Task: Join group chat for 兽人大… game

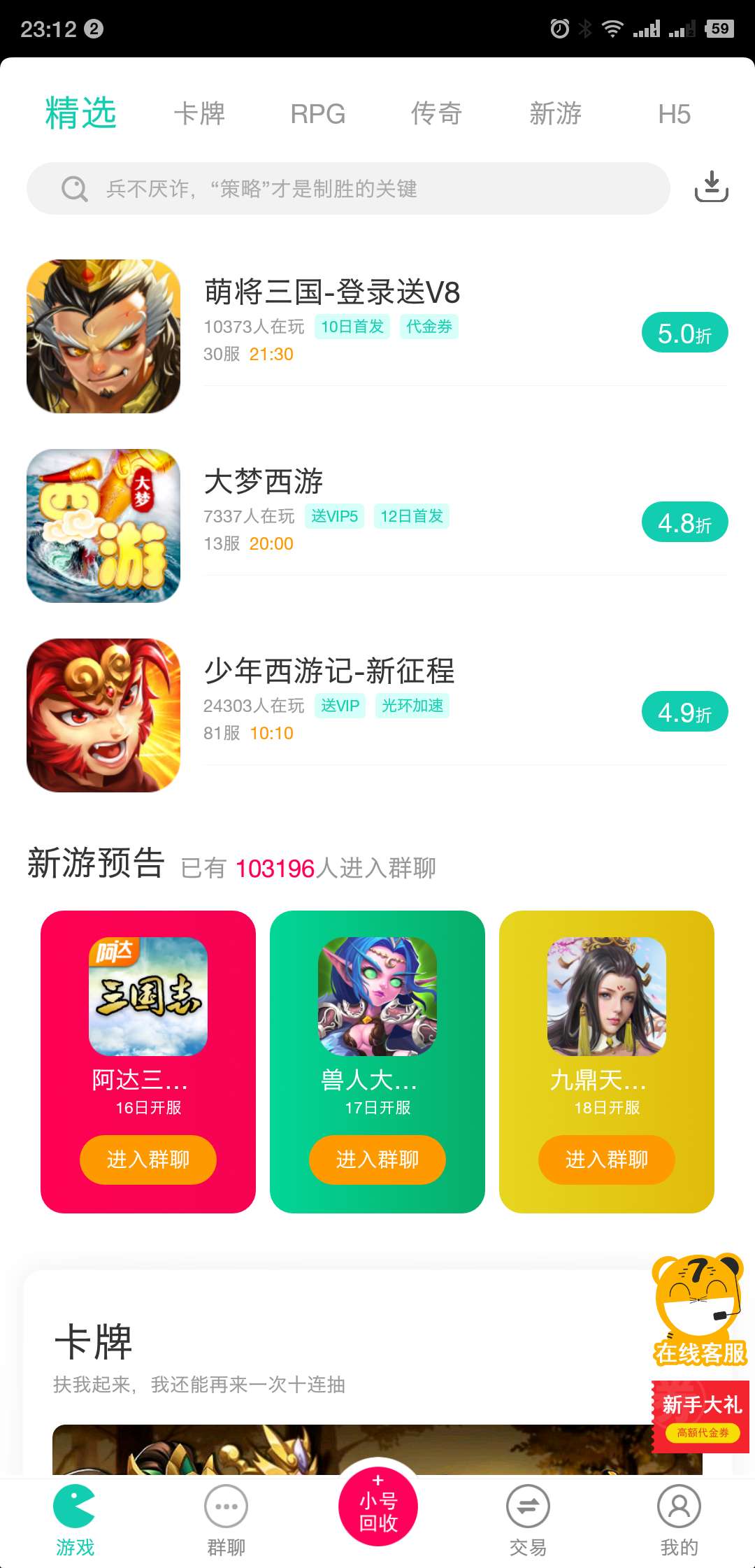Action: (x=377, y=1160)
